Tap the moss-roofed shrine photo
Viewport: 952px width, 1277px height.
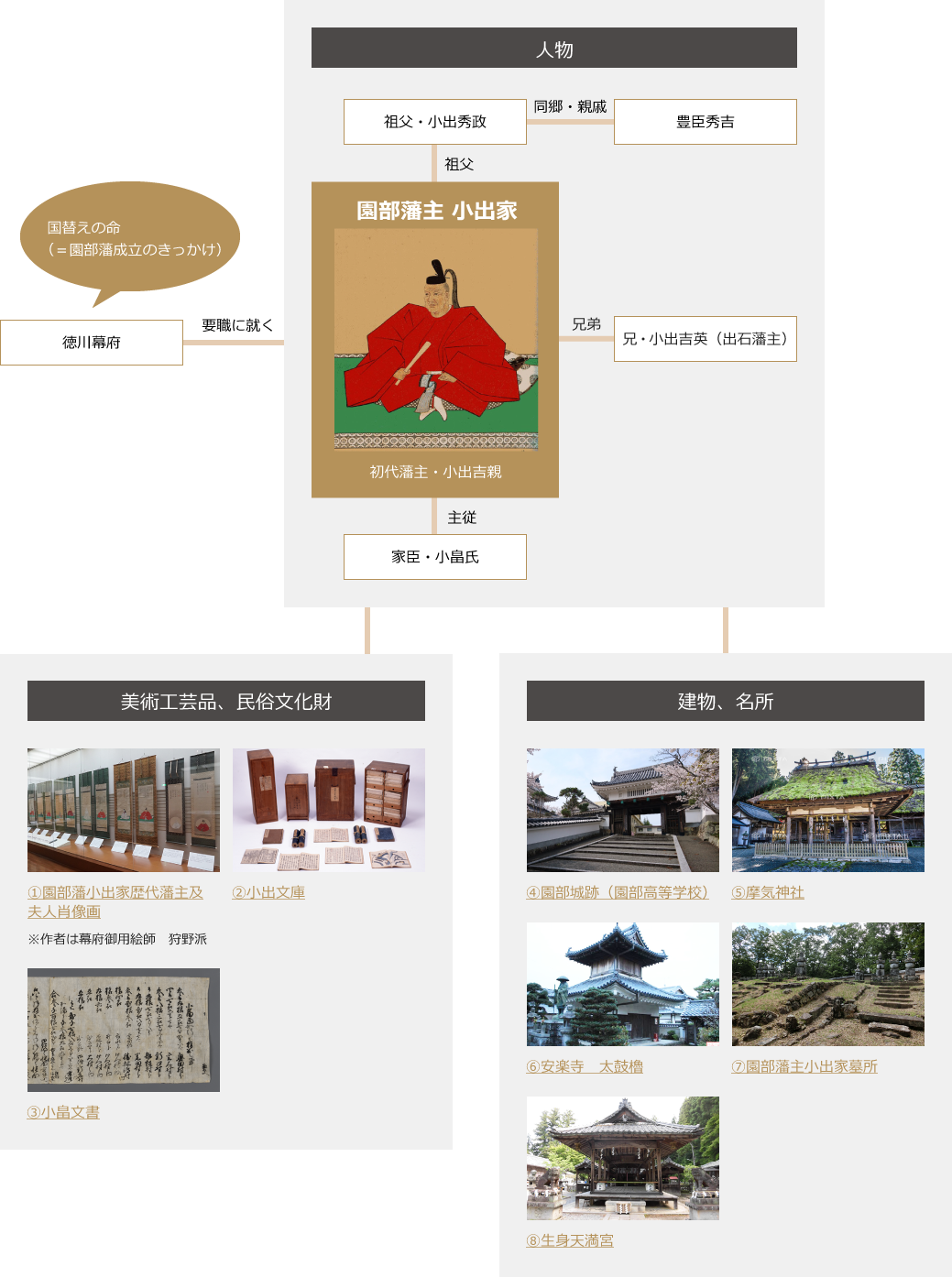click(828, 810)
